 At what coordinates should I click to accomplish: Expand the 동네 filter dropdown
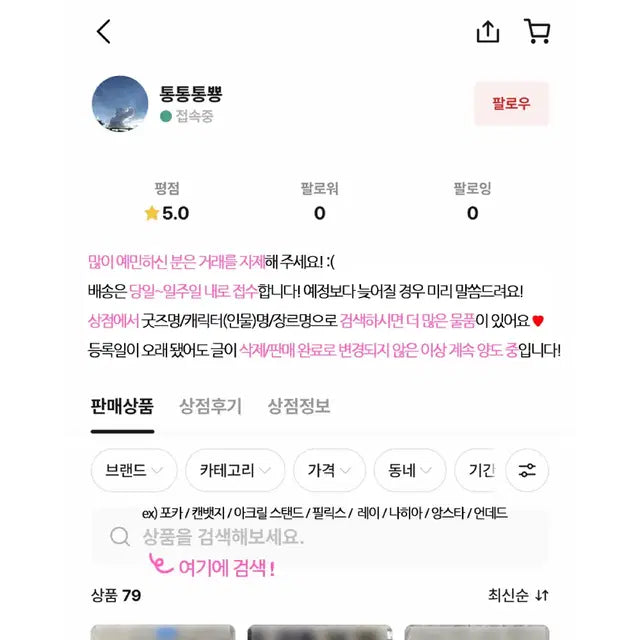[x=409, y=470]
